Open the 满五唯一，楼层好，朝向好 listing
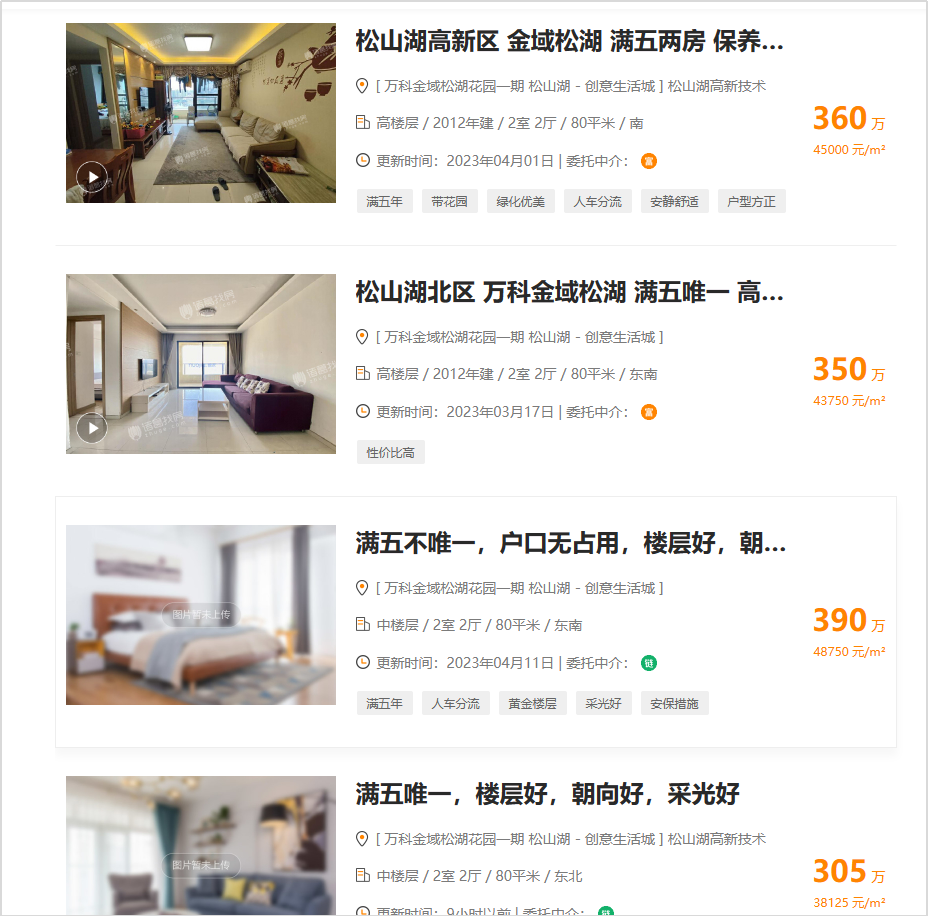This screenshot has height=916, width=928. 547,795
